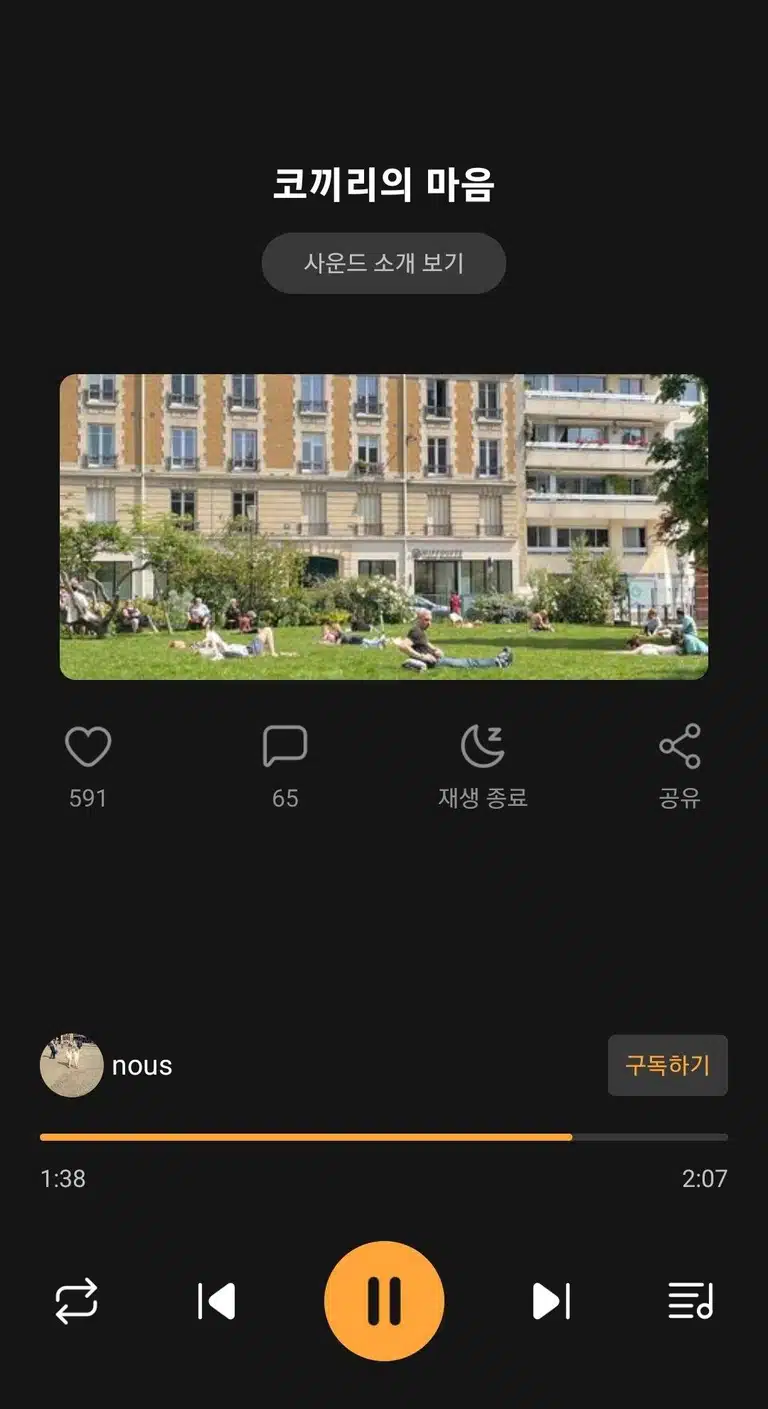Pause the playing sound
The image size is (768, 1409).
[x=384, y=1301]
